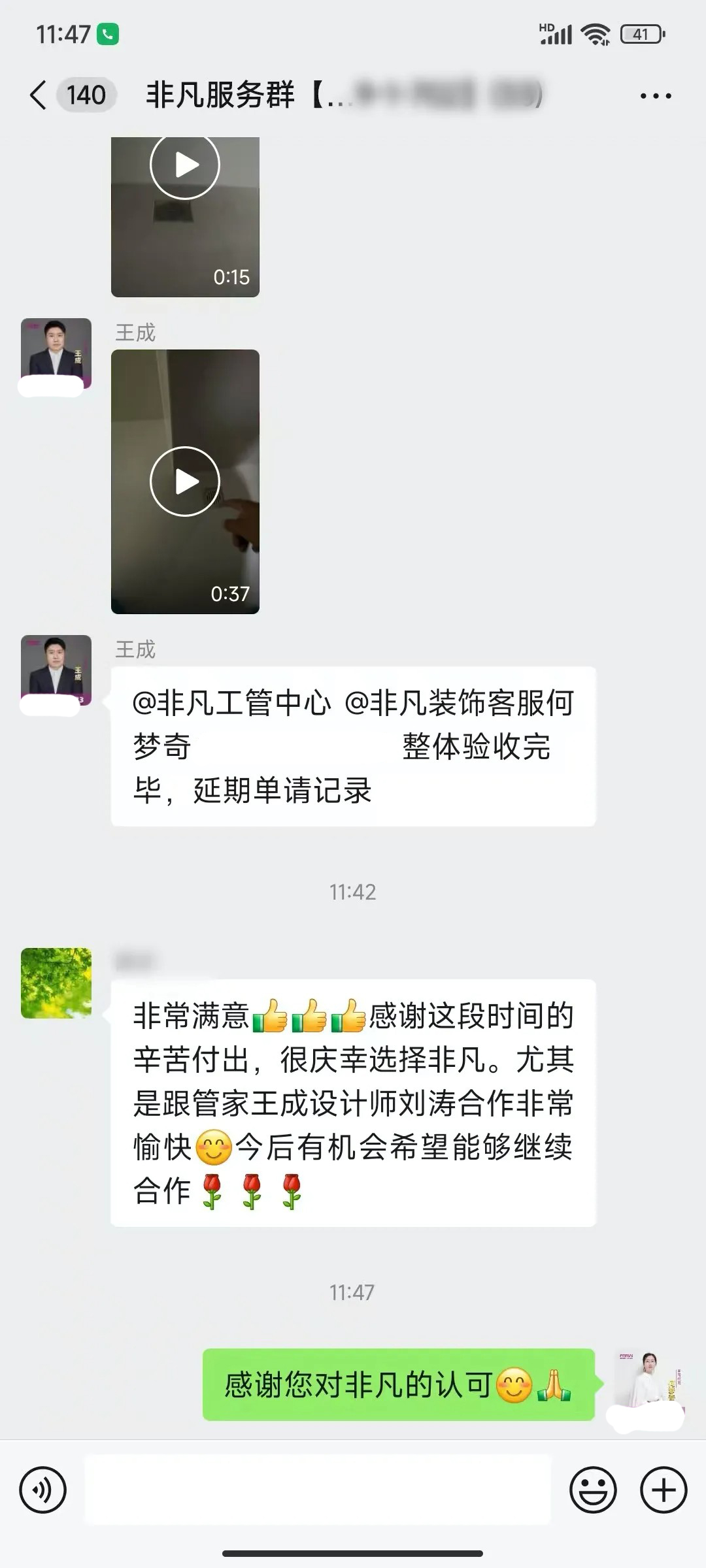
Task: Play the 0:37 video from 王成
Action: point(185,482)
